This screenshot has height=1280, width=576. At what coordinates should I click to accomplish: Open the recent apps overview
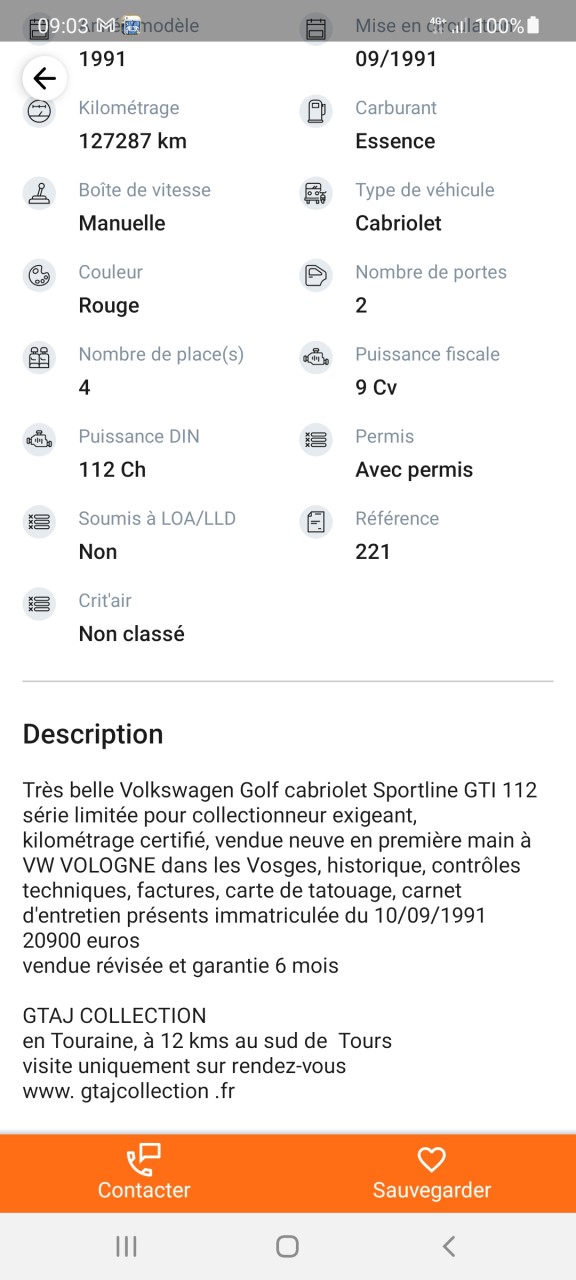126,1246
